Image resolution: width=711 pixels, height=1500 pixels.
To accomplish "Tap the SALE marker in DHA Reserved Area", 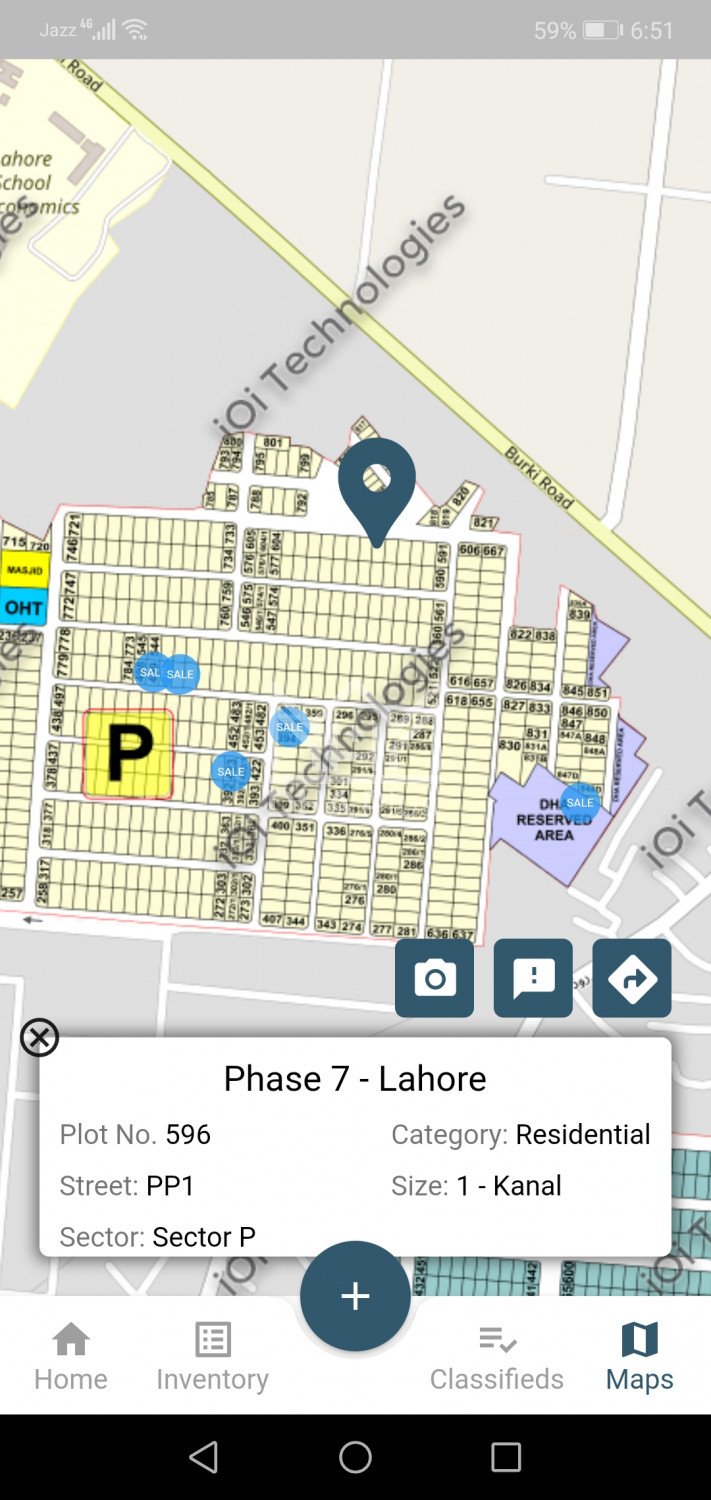I will click(x=580, y=802).
